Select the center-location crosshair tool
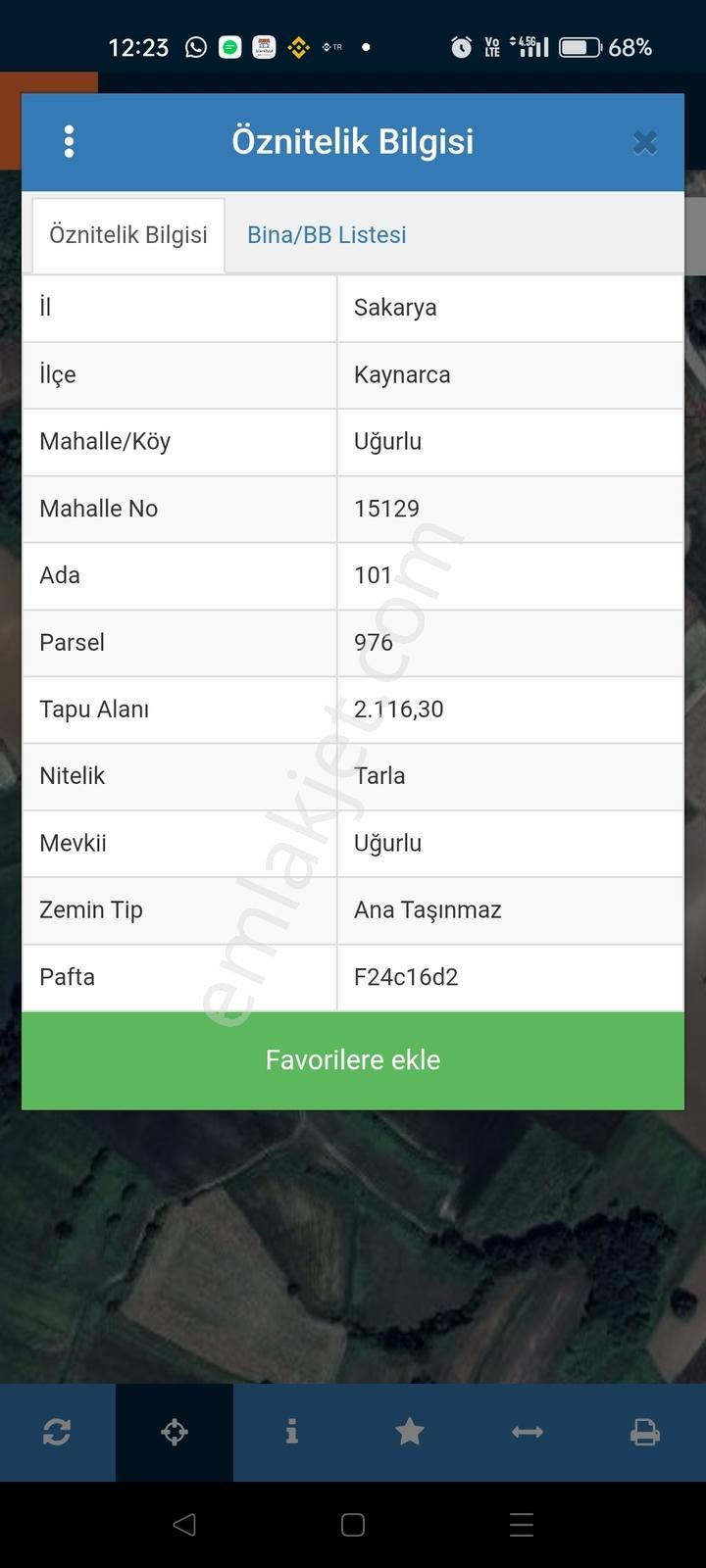 [x=175, y=1431]
